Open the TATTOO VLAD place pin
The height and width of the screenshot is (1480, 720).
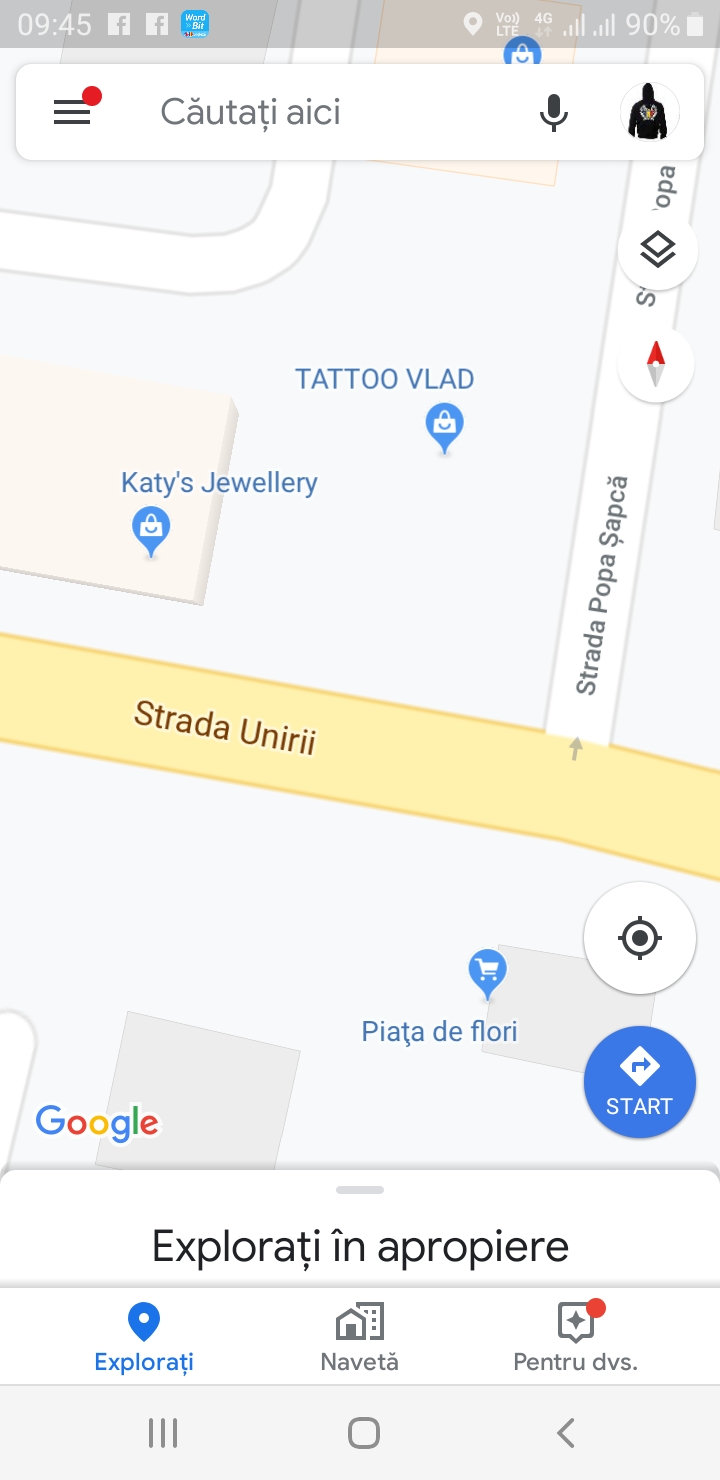tap(444, 425)
